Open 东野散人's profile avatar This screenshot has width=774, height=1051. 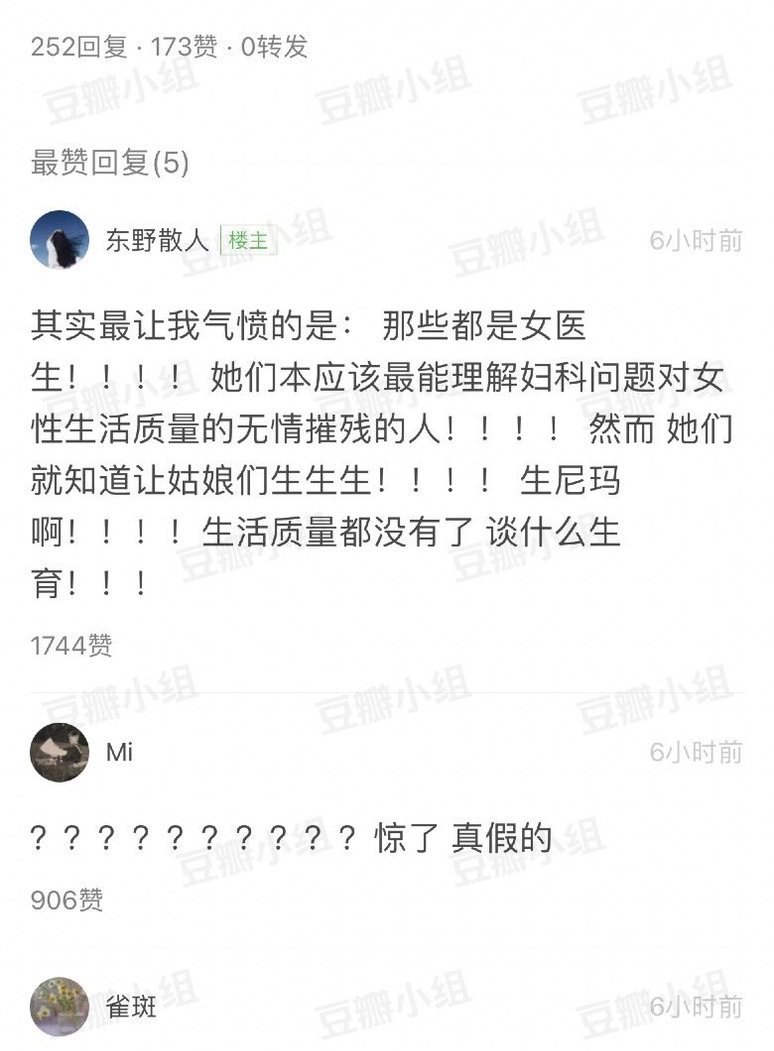coord(60,240)
